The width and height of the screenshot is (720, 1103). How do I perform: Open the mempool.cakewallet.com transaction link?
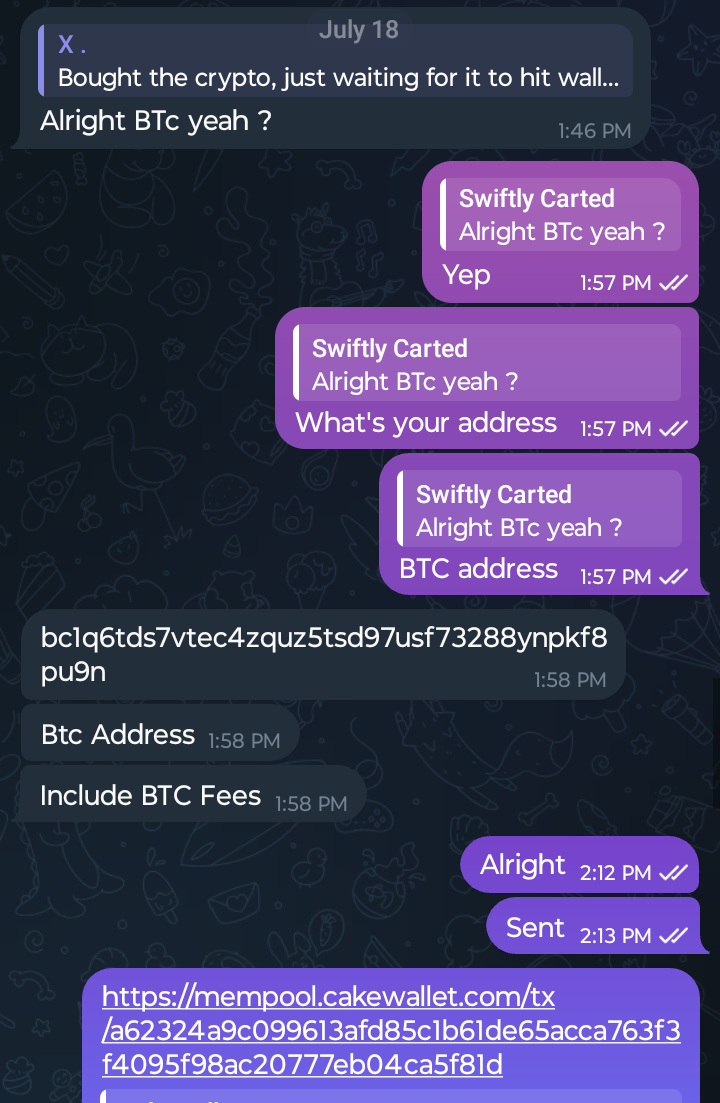pyautogui.click(x=391, y=1031)
